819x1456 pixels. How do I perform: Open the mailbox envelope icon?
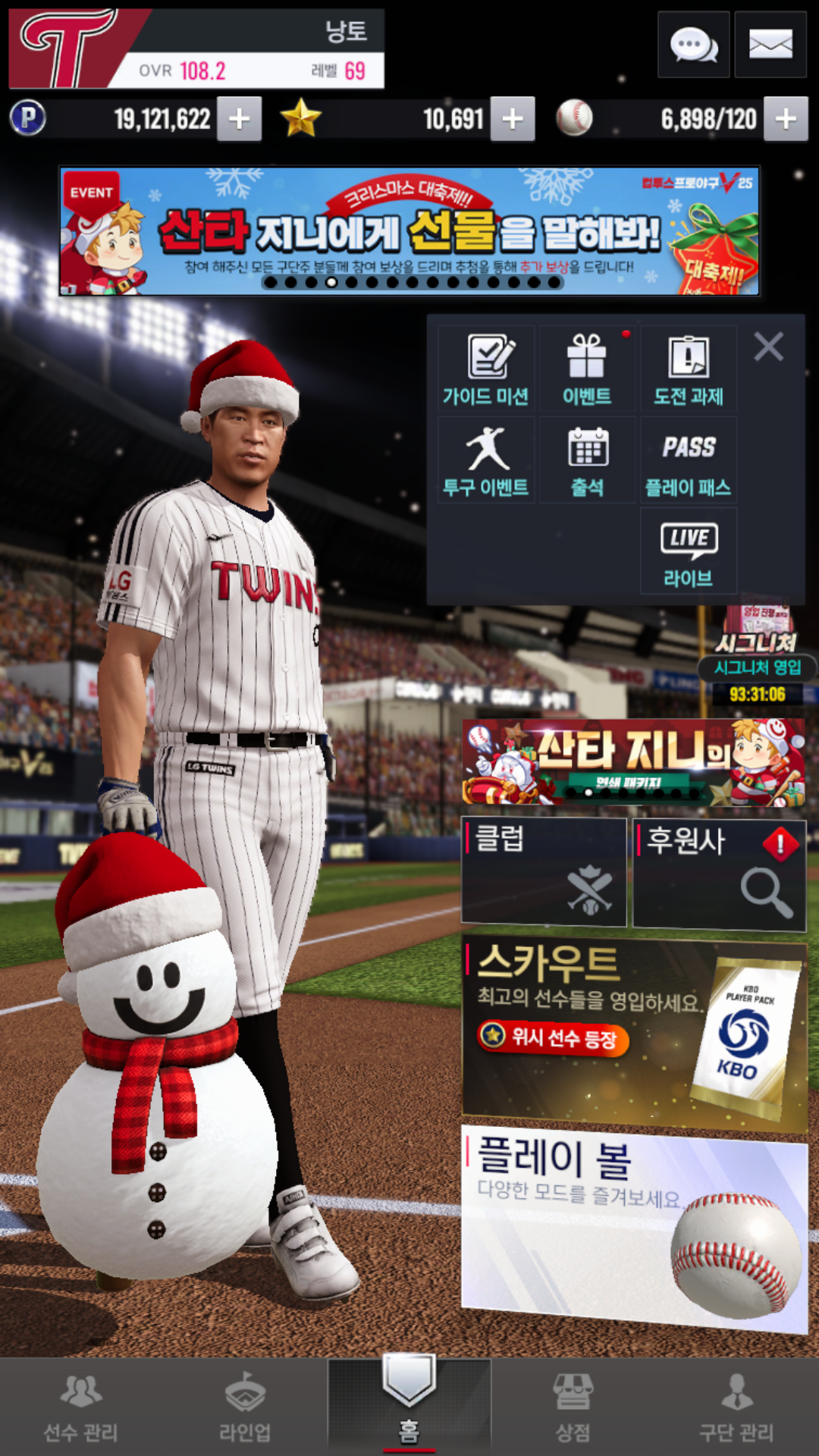pyautogui.click(x=770, y=45)
